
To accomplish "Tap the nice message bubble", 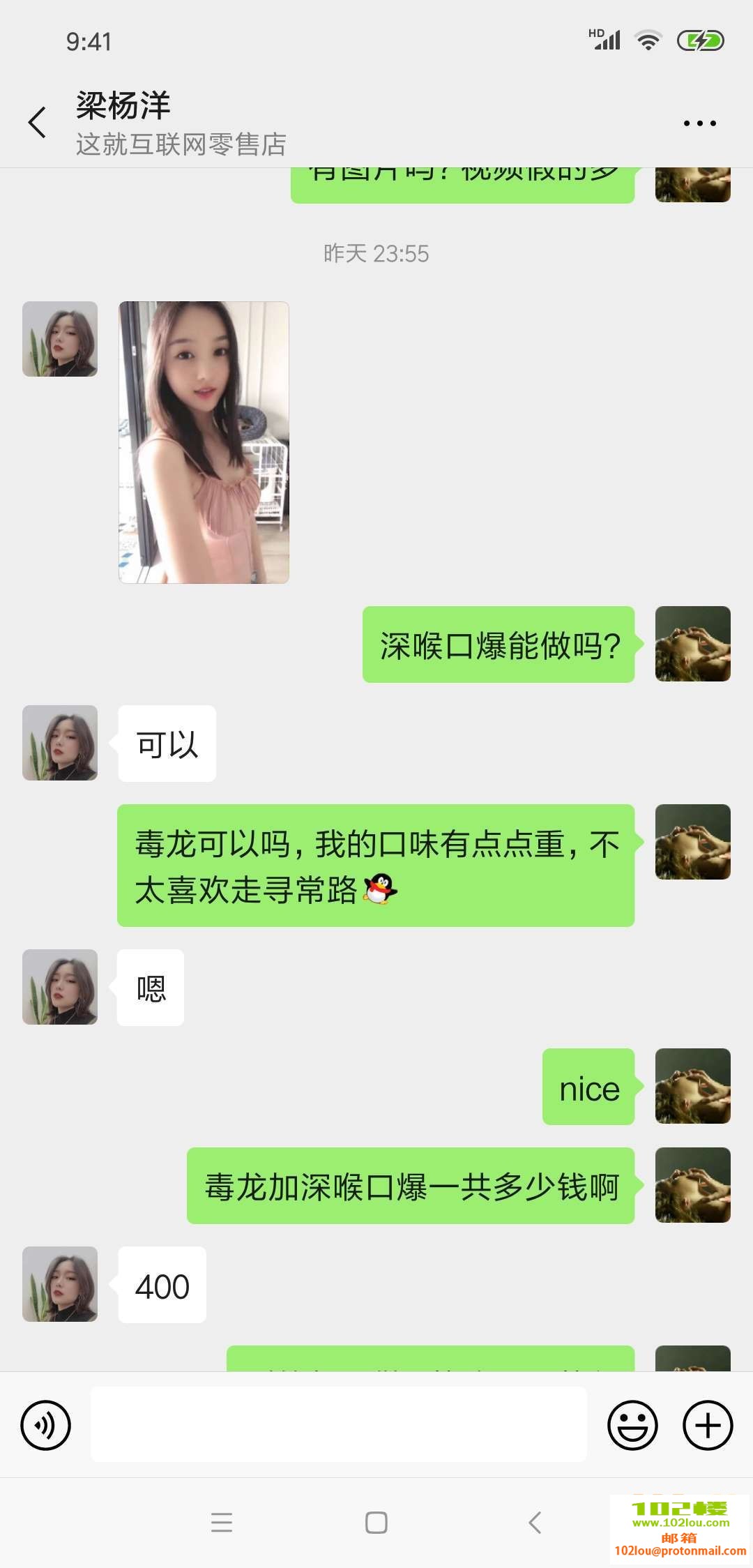I will 588,1088.
